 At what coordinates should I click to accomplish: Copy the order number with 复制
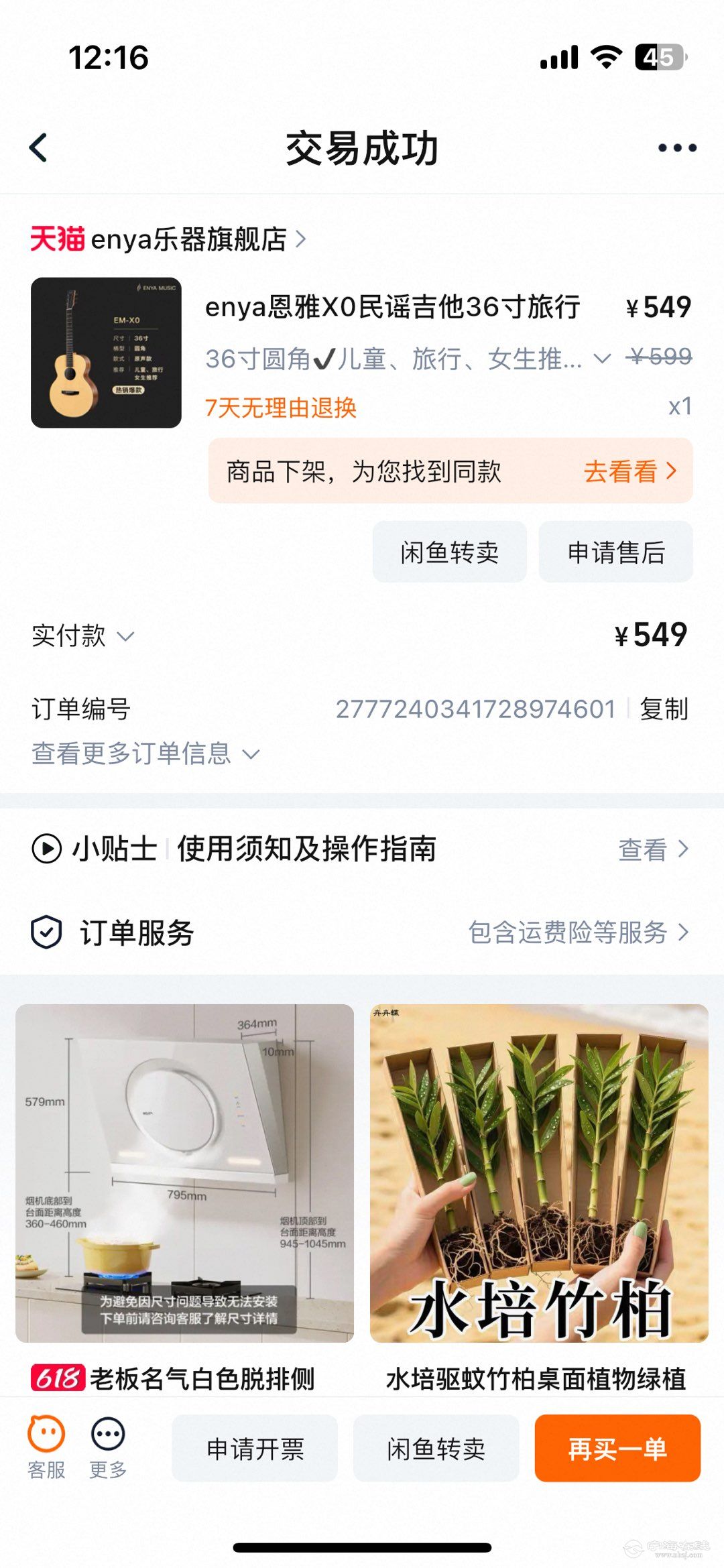pyautogui.click(x=664, y=709)
